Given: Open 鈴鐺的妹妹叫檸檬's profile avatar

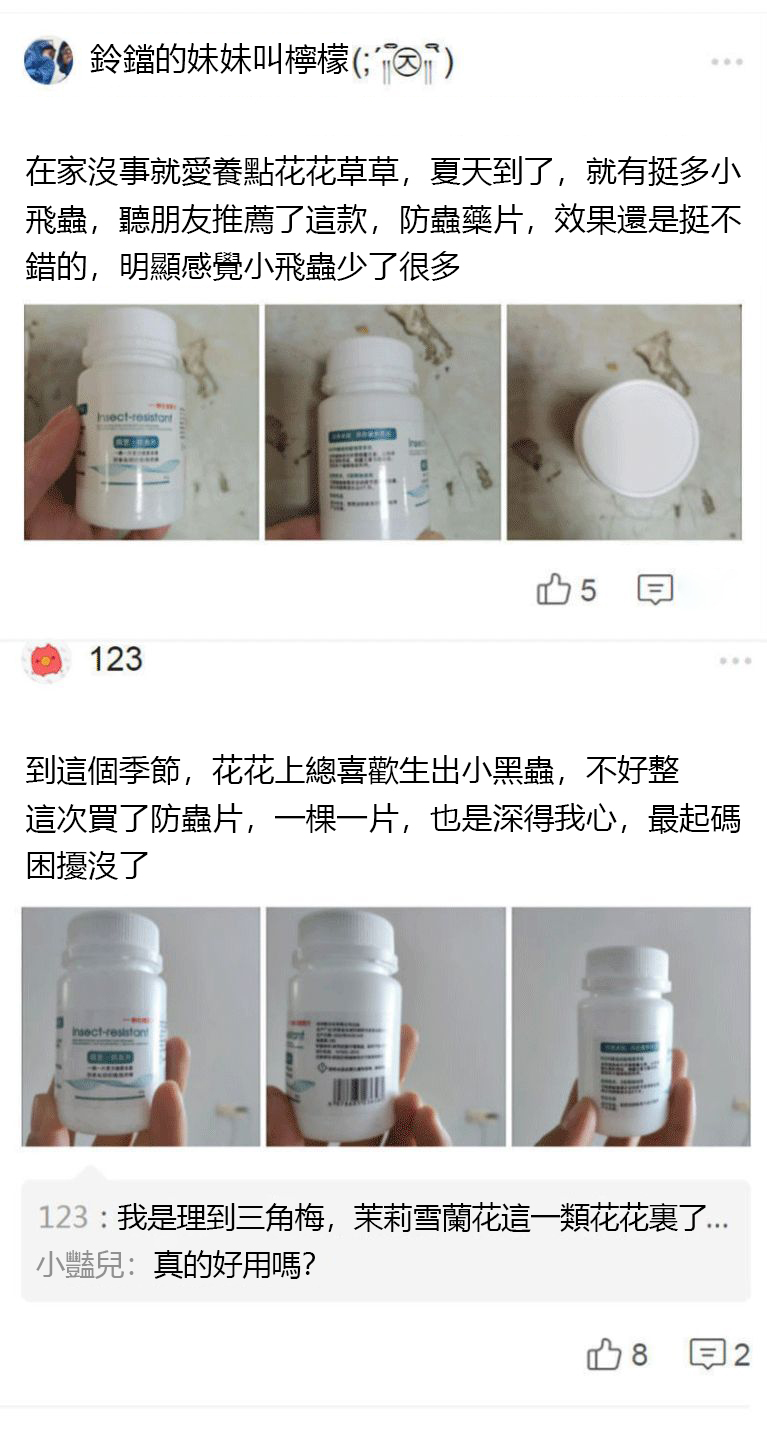Looking at the screenshot, I should [48, 62].
